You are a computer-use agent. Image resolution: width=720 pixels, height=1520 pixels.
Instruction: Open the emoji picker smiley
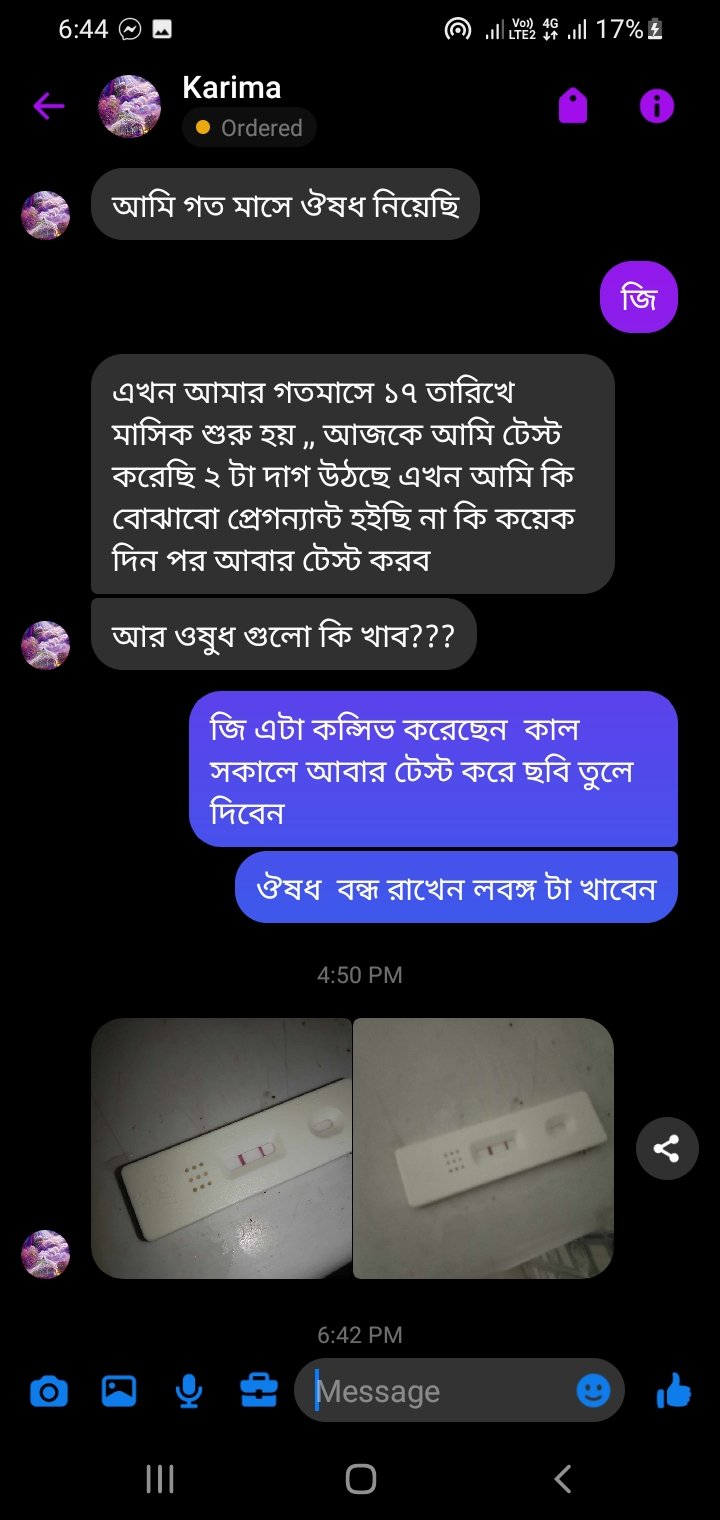click(593, 1391)
